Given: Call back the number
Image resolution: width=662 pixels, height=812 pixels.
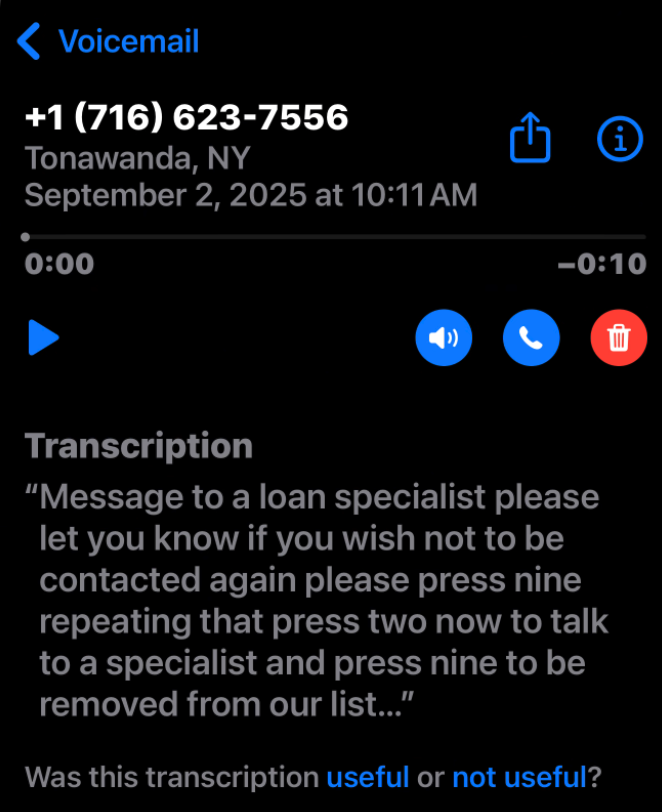Looking at the screenshot, I should [x=531, y=338].
